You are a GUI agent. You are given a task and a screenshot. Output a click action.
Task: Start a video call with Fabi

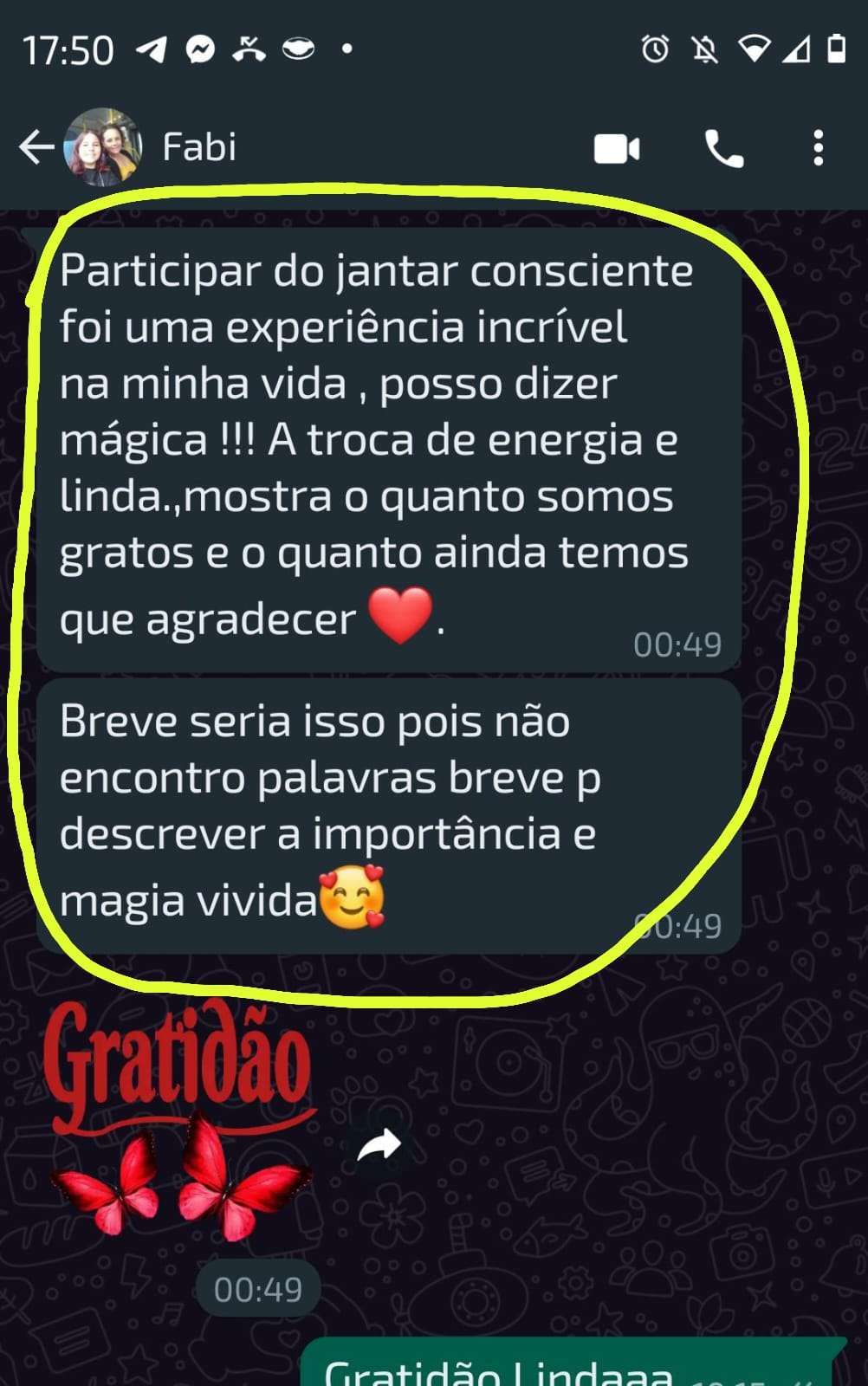tap(616, 149)
